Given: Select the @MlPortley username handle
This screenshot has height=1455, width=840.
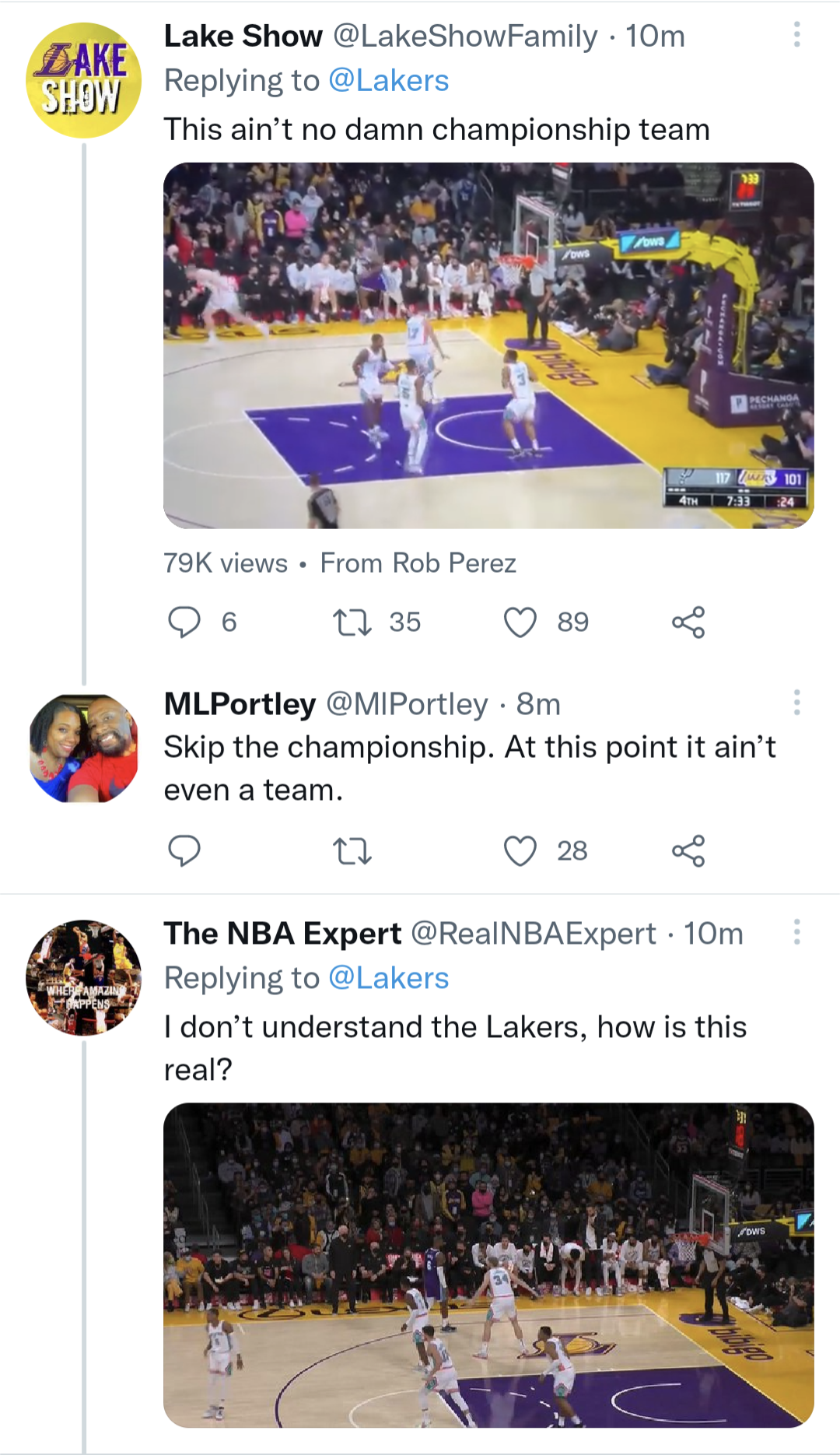Looking at the screenshot, I should point(408,704).
